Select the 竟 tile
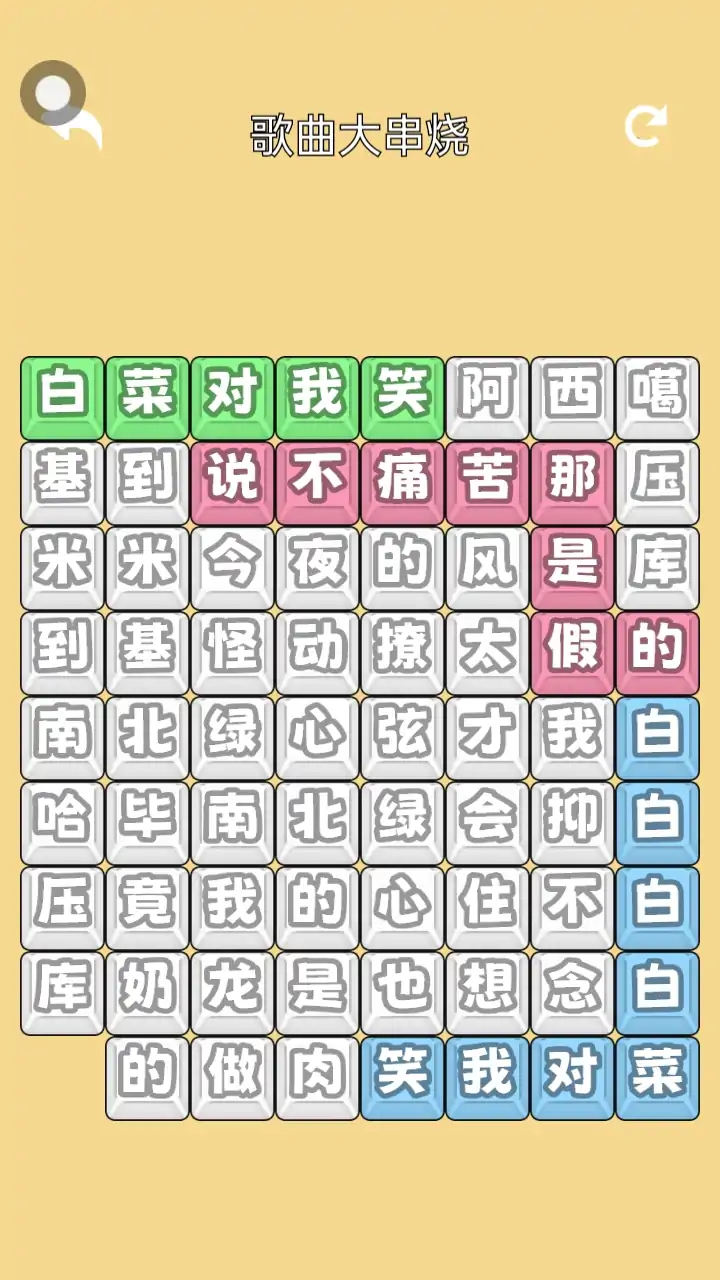The height and width of the screenshot is (1280, 720). point(147,905)
